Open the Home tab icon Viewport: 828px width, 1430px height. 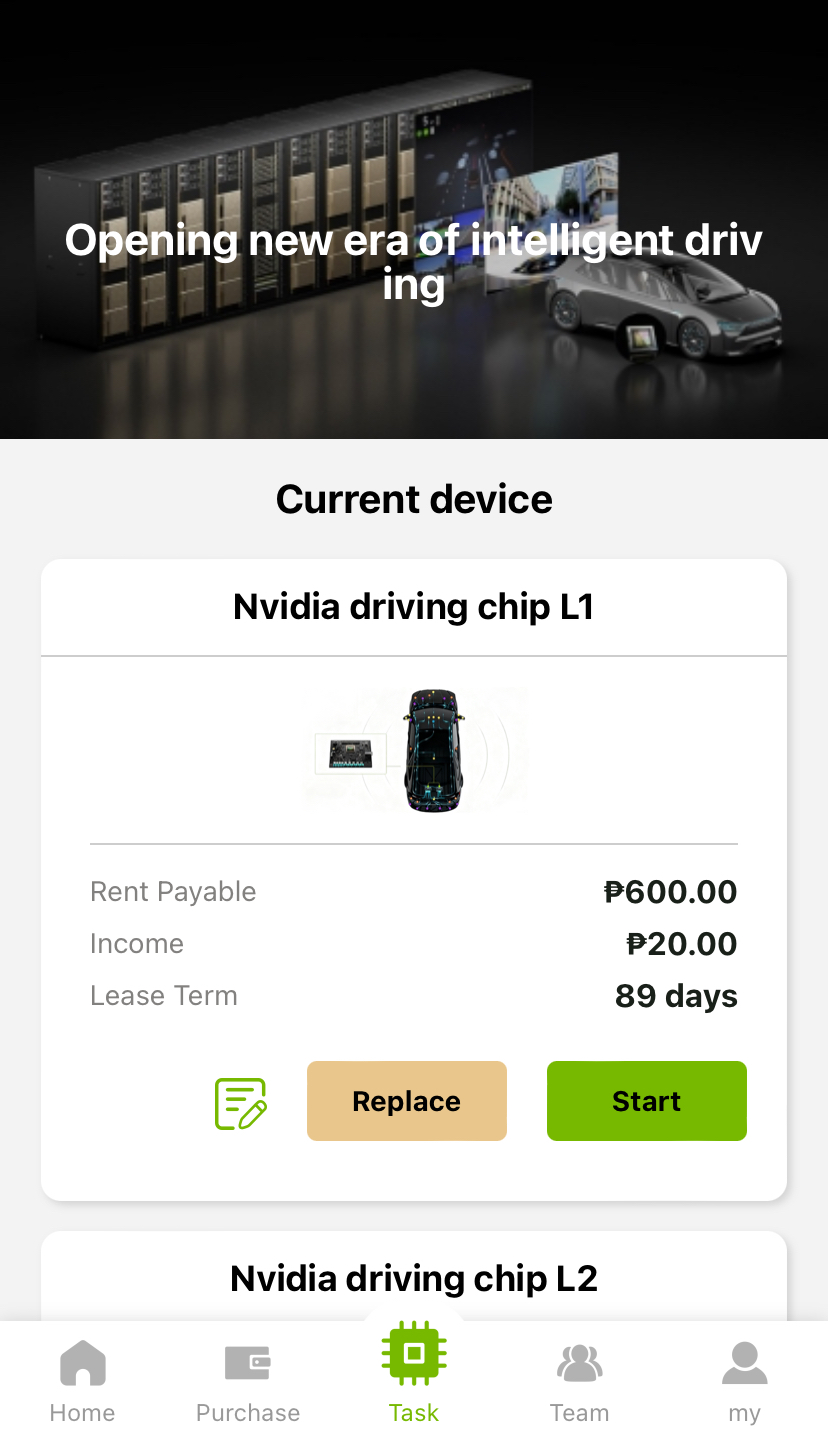click(82, 1362)
